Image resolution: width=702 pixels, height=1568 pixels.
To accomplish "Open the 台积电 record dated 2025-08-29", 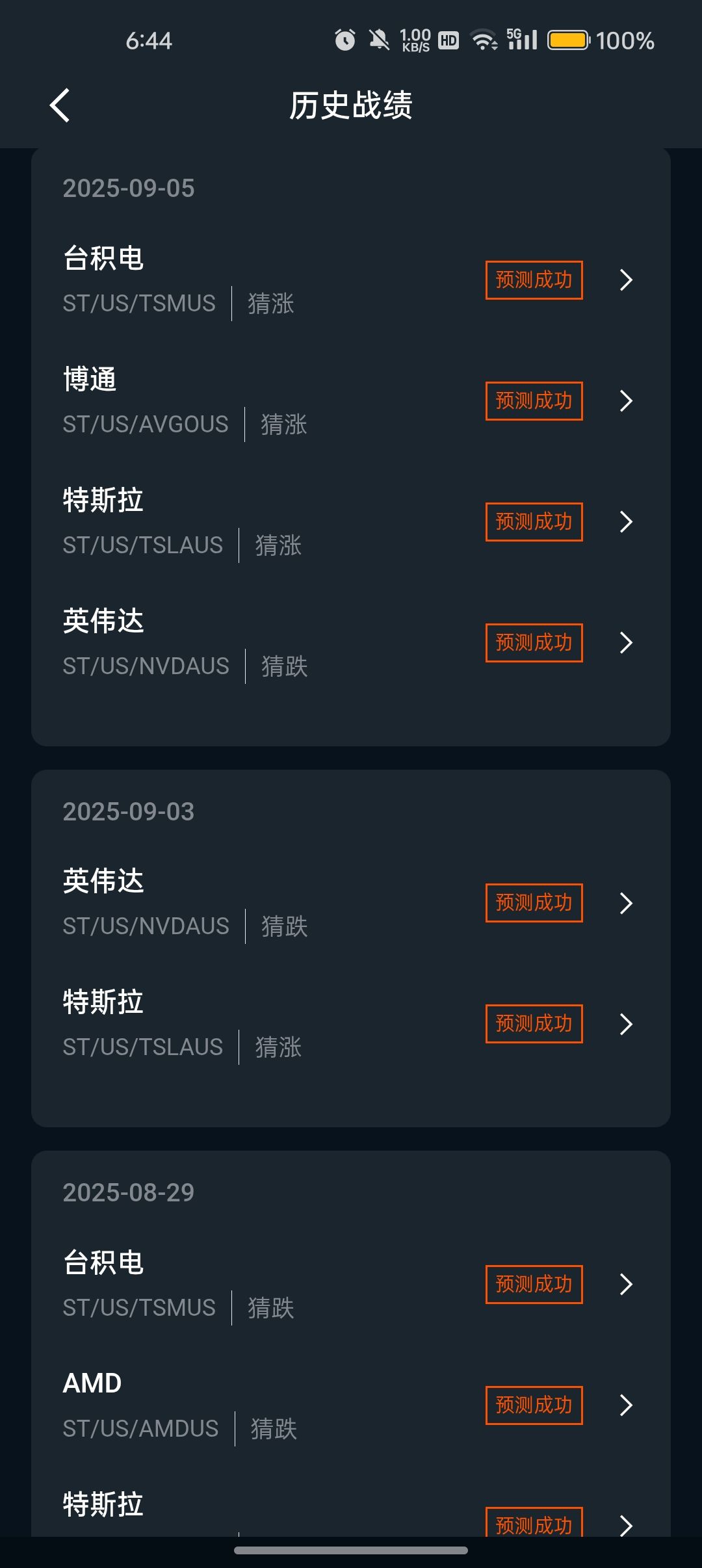I will (x=351, y=1285).
